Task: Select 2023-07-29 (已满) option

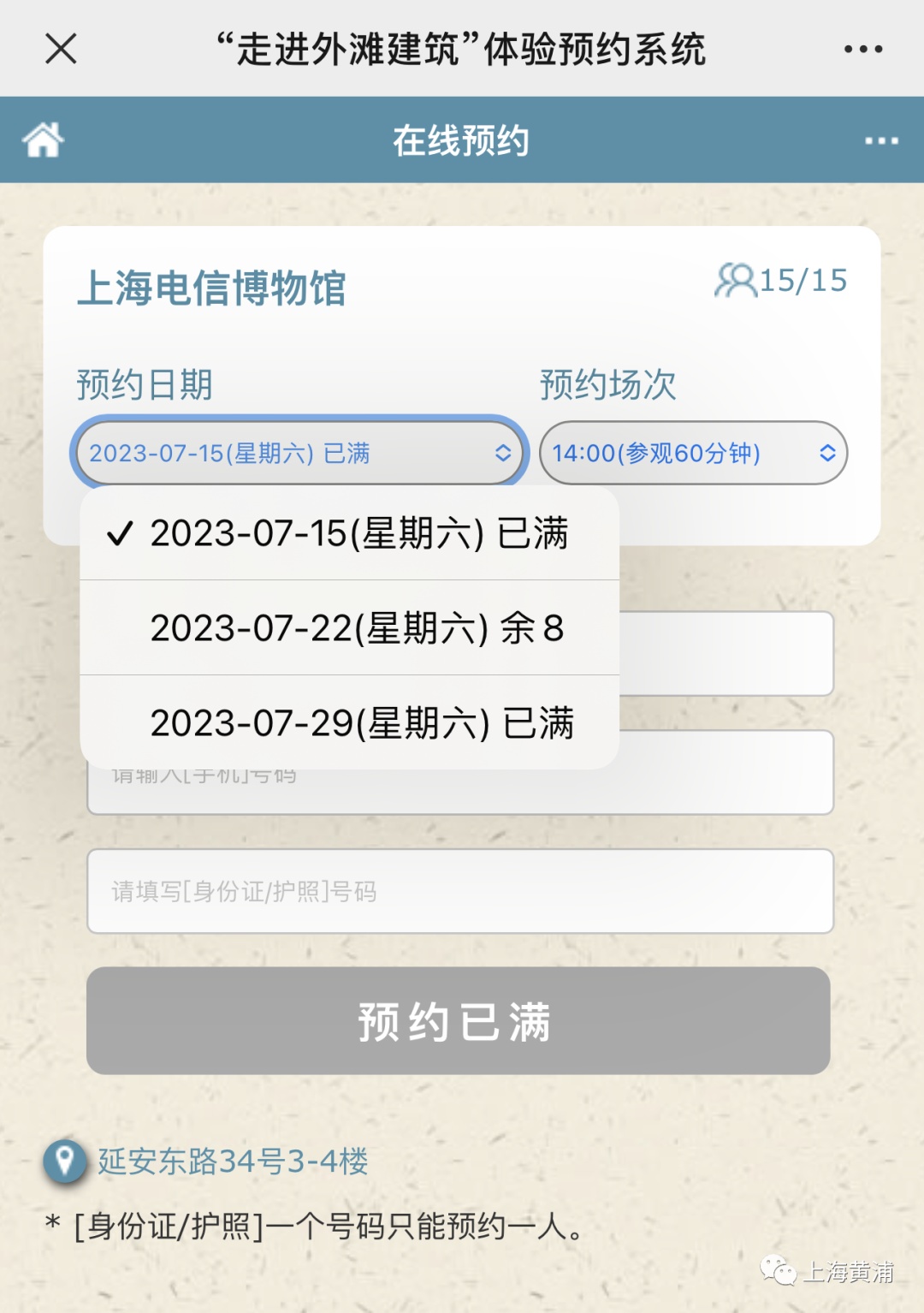Action: pyautogui.click(x=350, y=723)
